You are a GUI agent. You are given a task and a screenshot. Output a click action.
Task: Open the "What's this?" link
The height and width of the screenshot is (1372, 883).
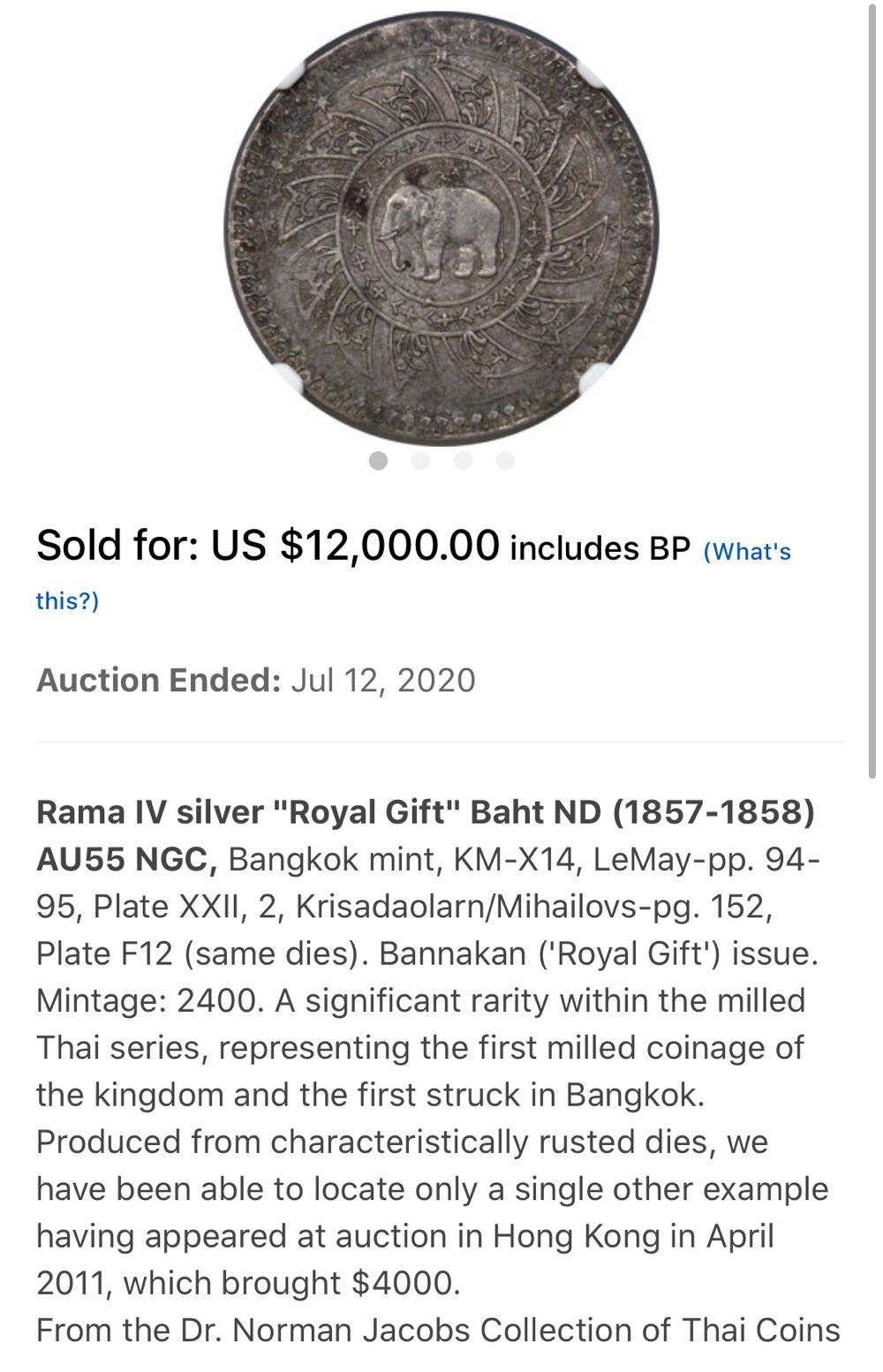[x=749, y=552]
